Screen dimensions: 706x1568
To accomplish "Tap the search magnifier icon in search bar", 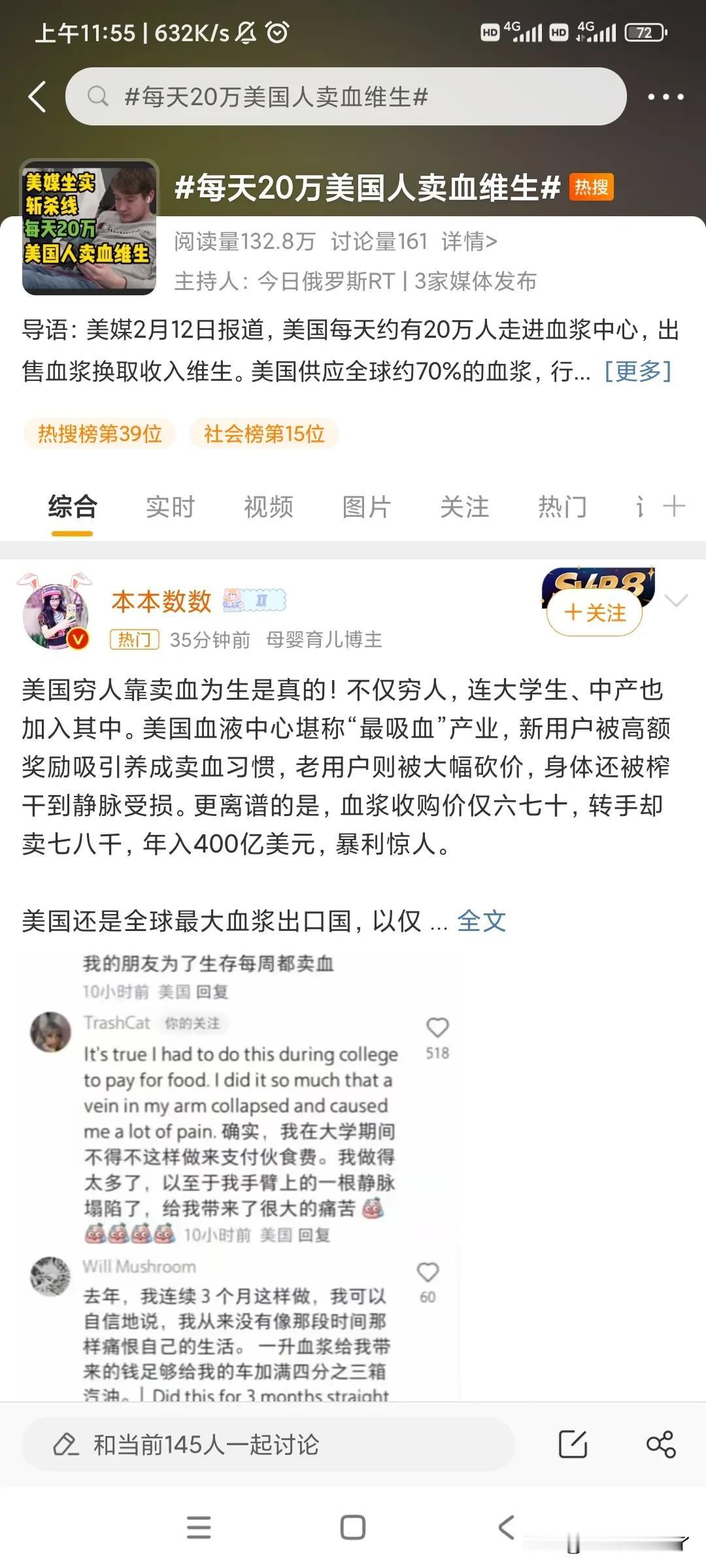I will [x=99, y=96].
